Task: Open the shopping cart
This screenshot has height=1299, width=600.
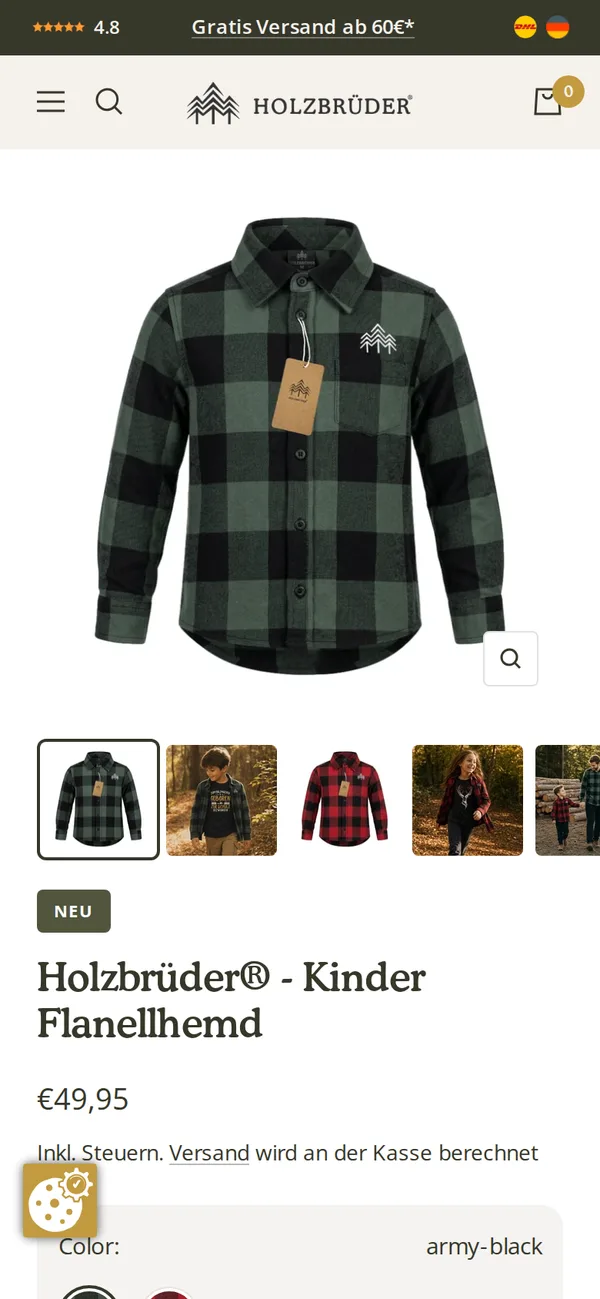Action: pos(548,102)
